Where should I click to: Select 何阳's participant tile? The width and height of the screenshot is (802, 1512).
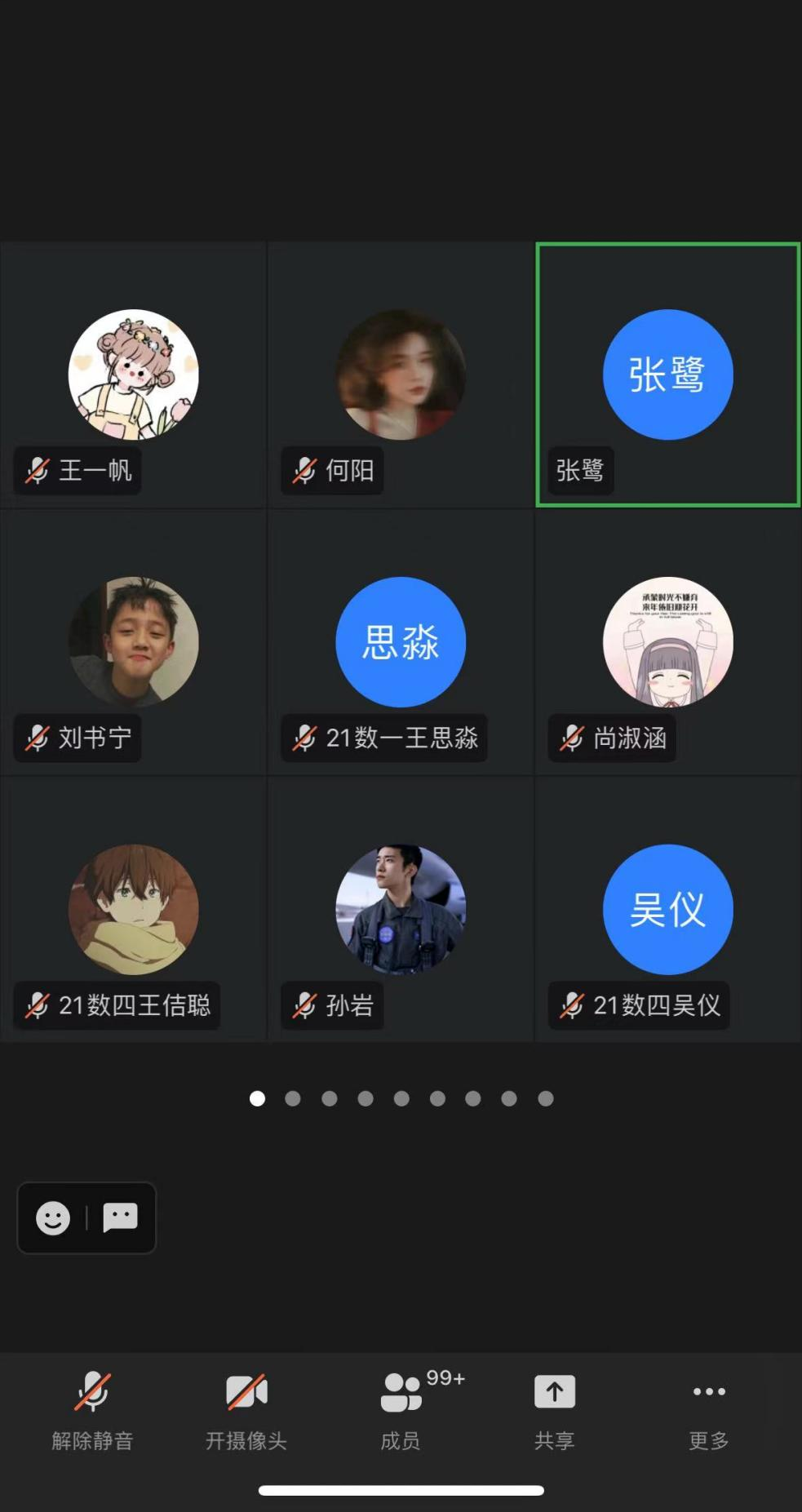pyautogui.click(x=401, y=375)
